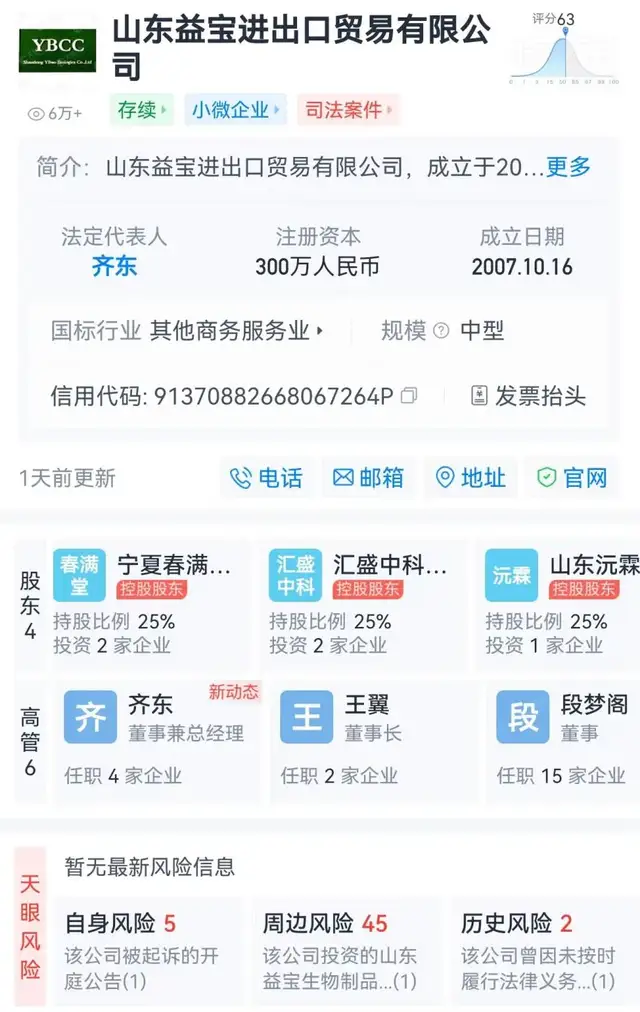Expand the company intro via 更多
640x1012 pixels.
[x=568, y=167]
